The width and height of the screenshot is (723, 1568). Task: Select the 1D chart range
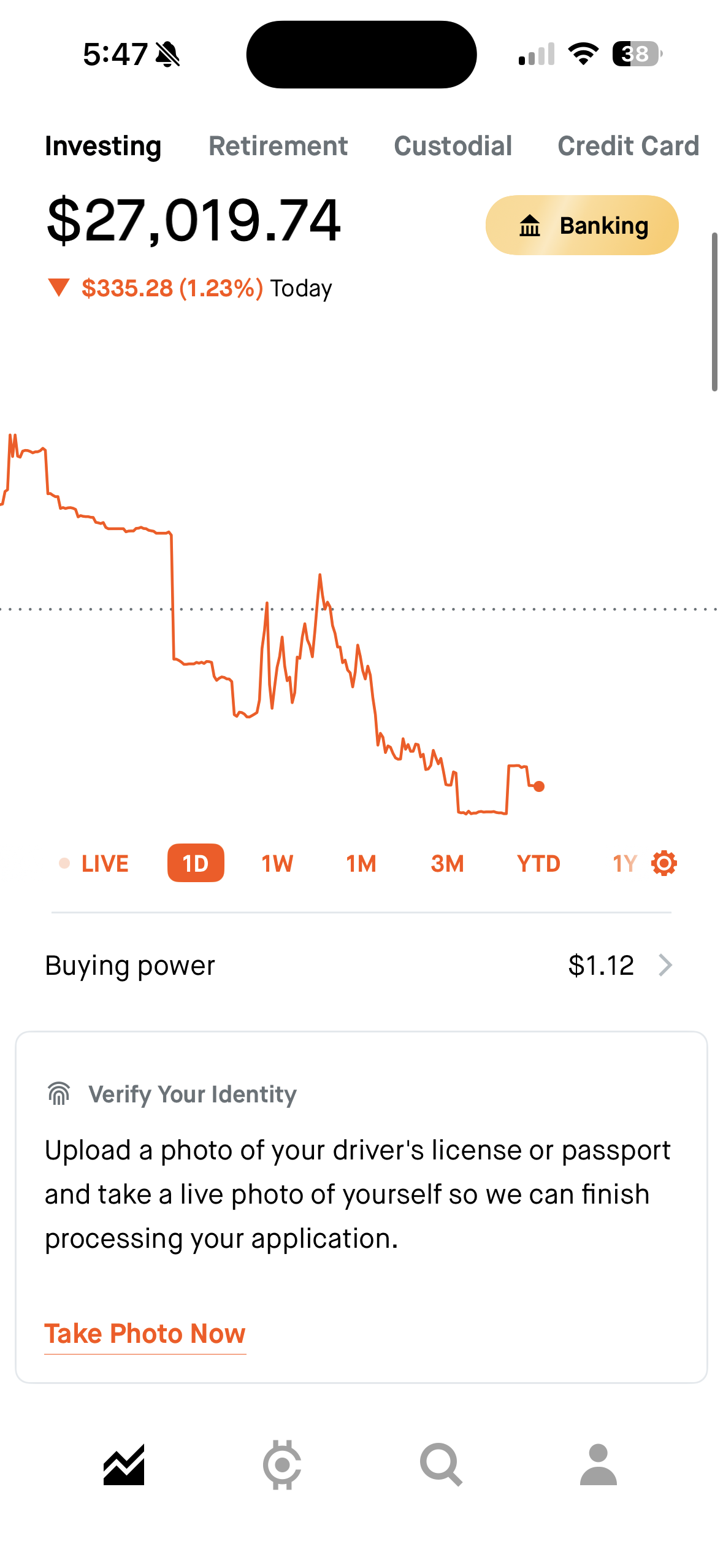(196, 864)
